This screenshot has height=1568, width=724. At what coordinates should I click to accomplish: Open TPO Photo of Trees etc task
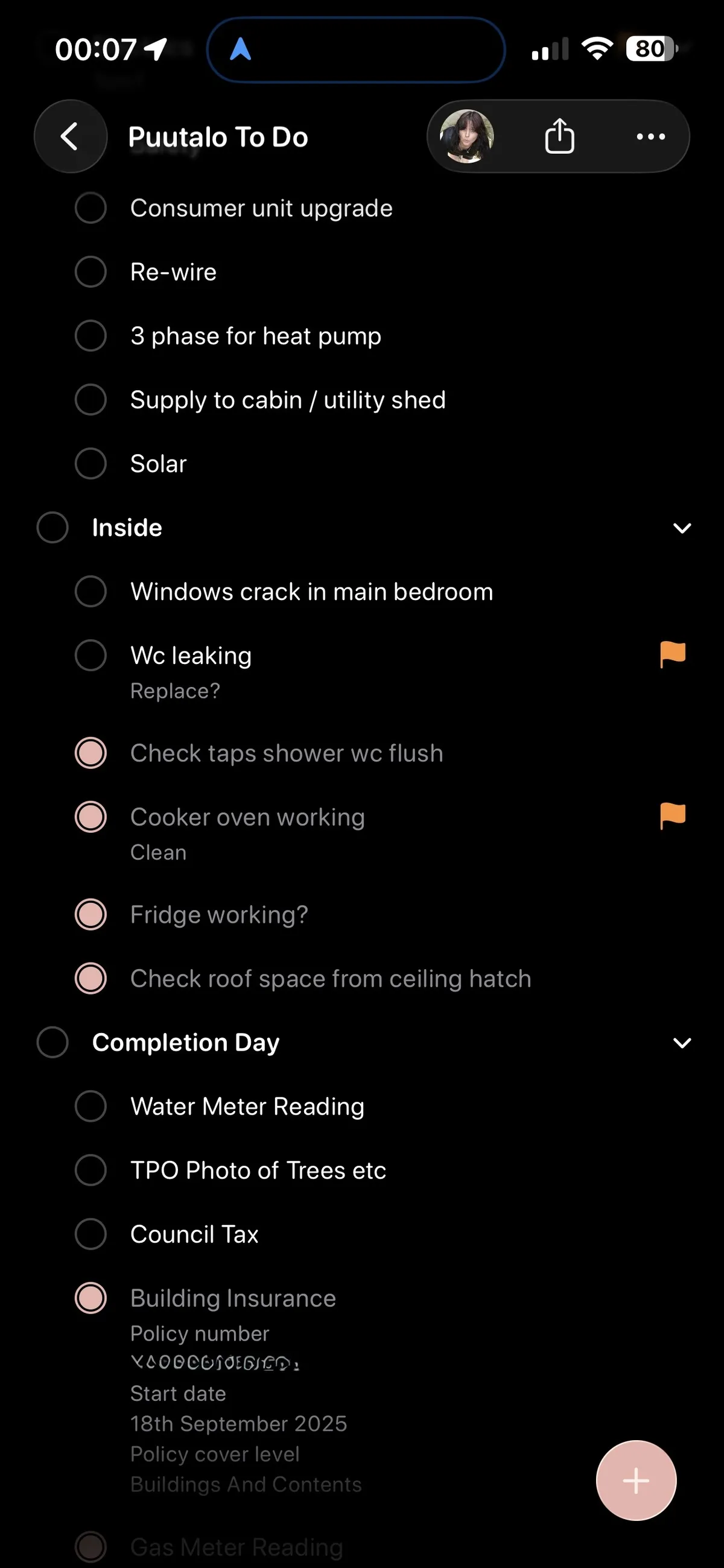[258, 1170]
